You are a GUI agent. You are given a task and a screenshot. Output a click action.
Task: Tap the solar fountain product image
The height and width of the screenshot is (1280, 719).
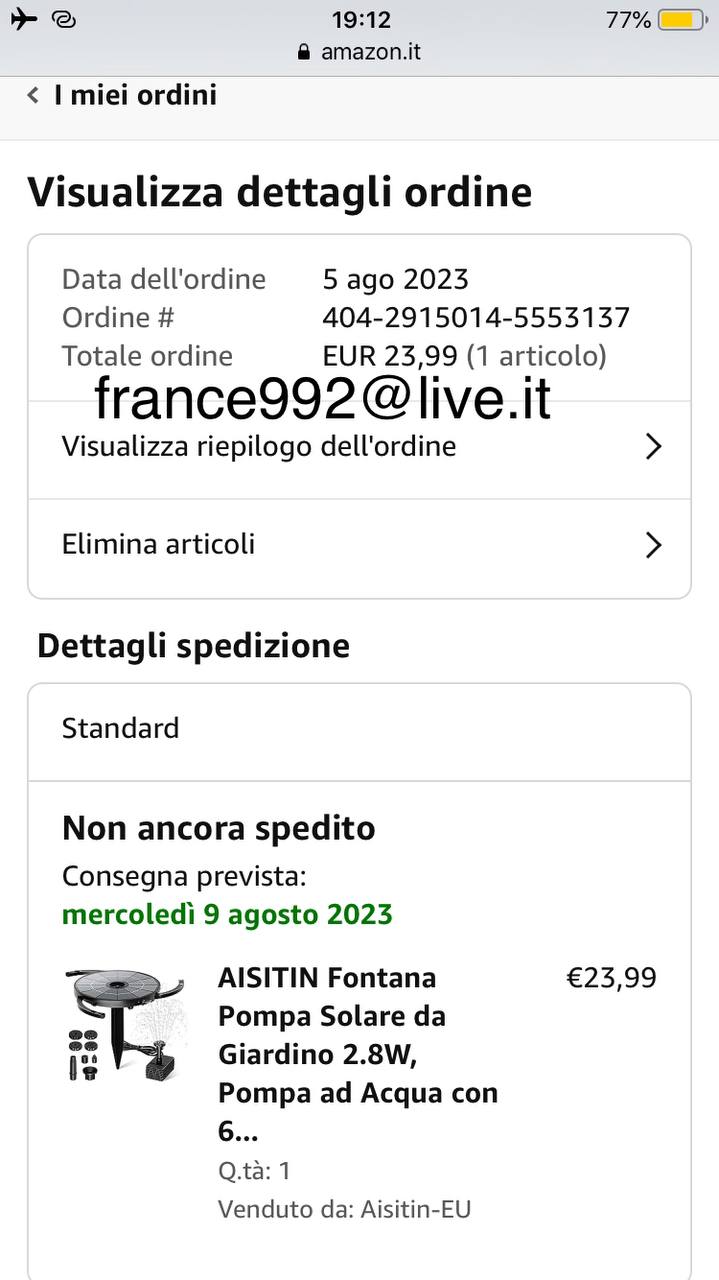pos(125,1022)
